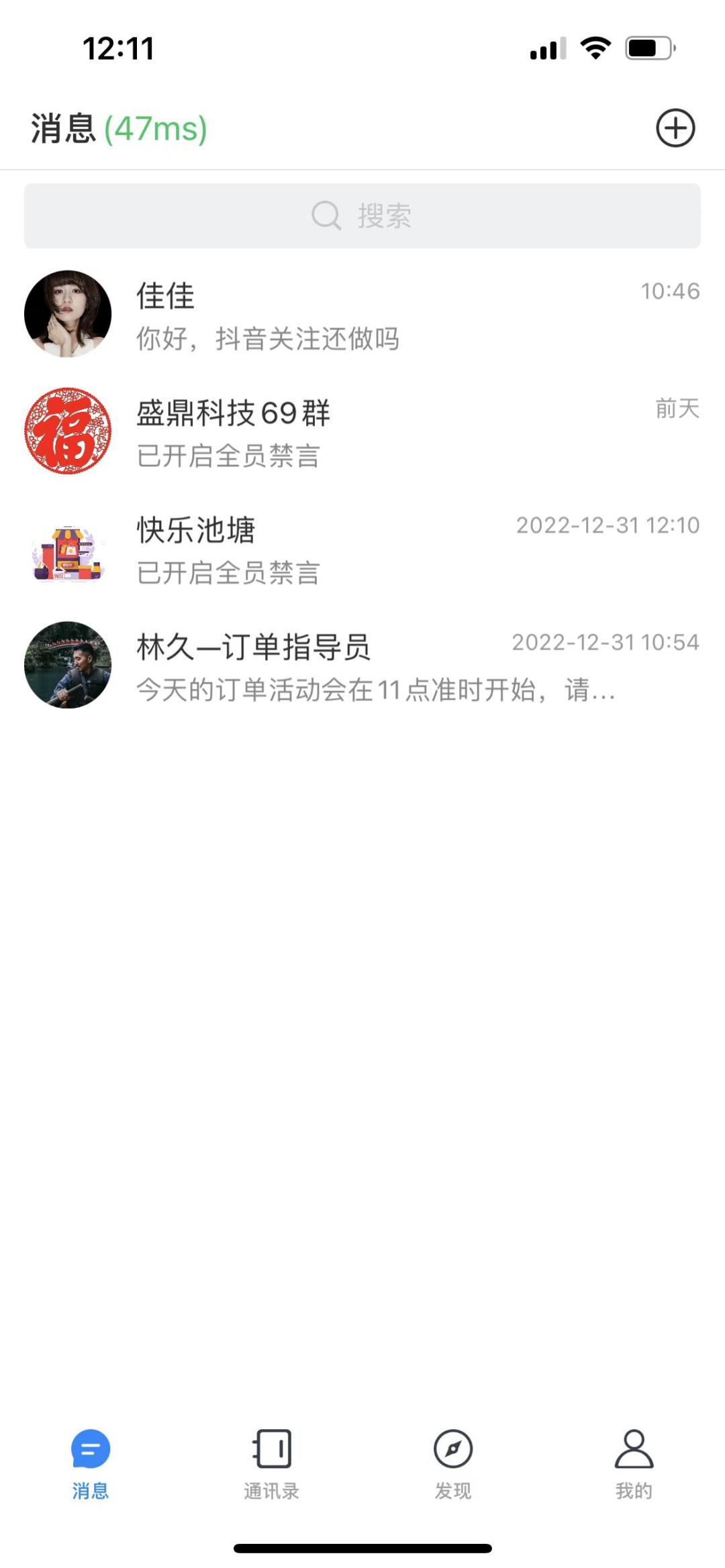Tap the search input field
This screenshot has width=725, height=1568.
[362, 215]
